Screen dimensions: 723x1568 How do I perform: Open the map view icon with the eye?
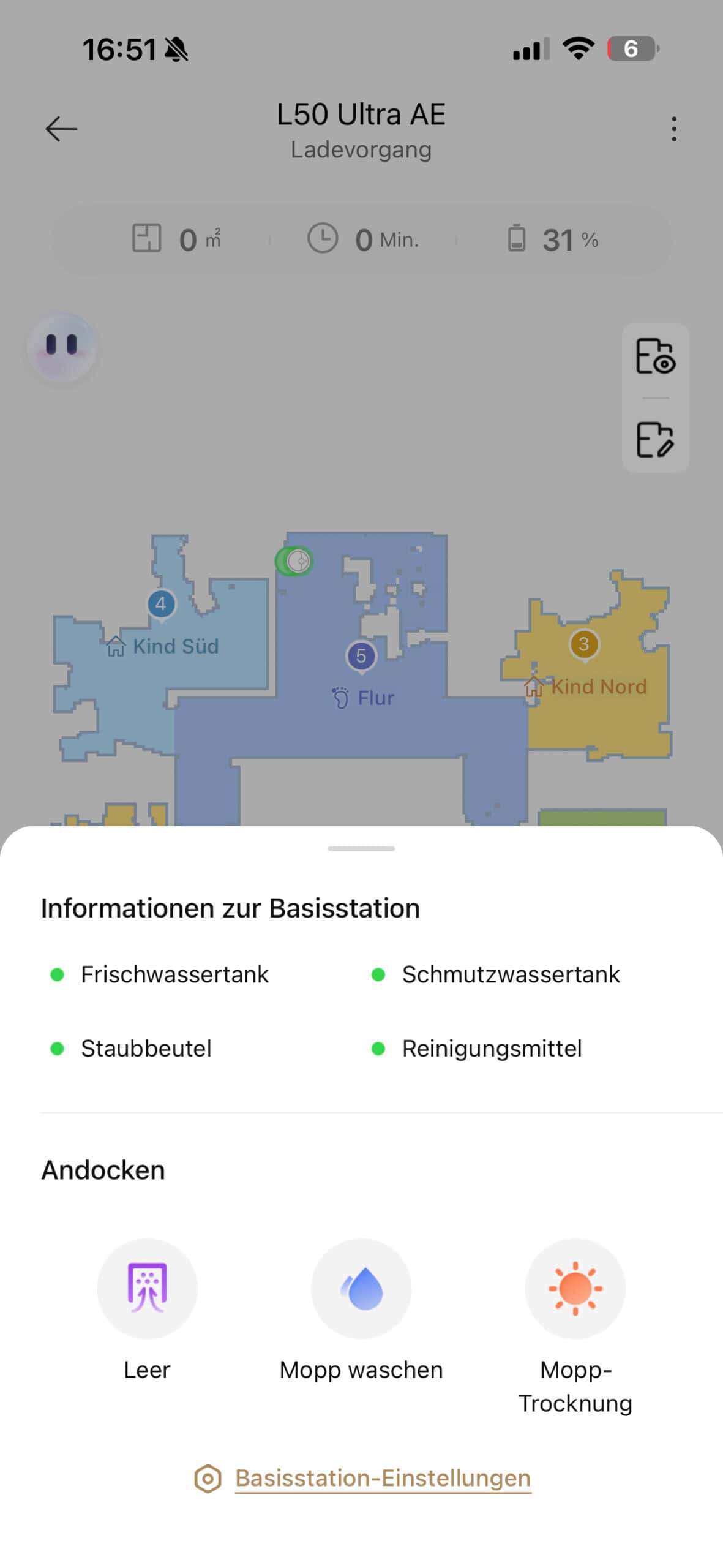[x=655, y=355]
